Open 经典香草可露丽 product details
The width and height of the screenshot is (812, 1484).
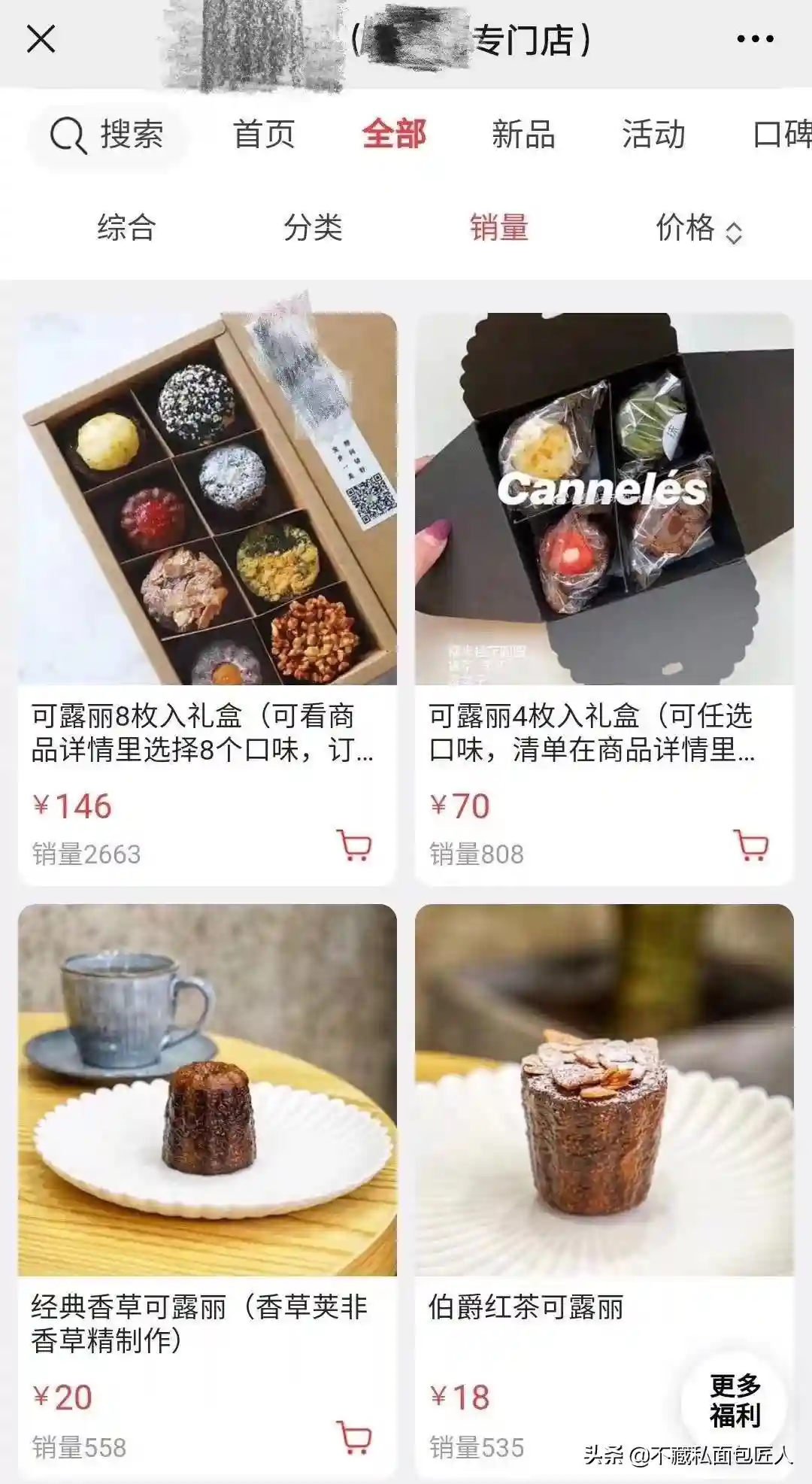[208, 1089]
